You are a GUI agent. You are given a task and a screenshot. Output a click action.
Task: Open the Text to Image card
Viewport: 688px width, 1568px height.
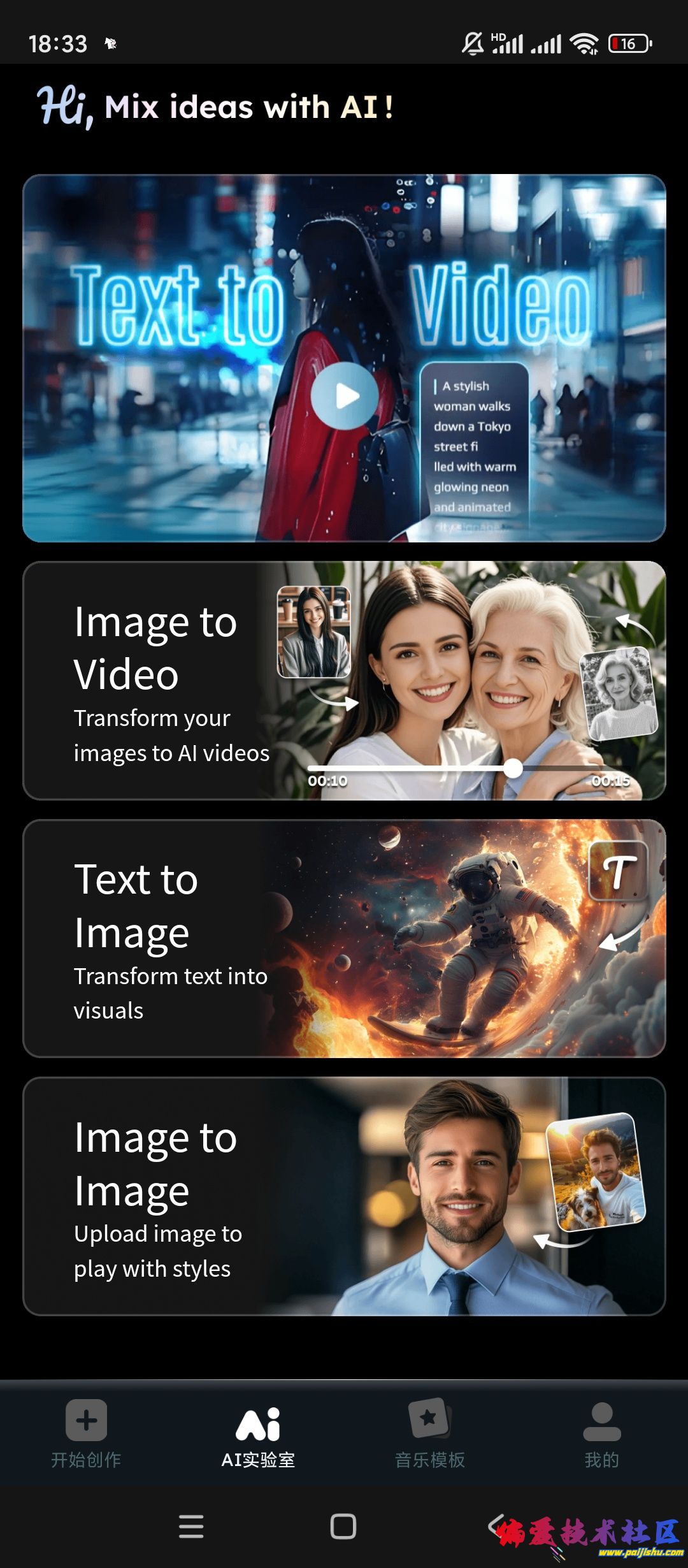[x=344, y=938]
